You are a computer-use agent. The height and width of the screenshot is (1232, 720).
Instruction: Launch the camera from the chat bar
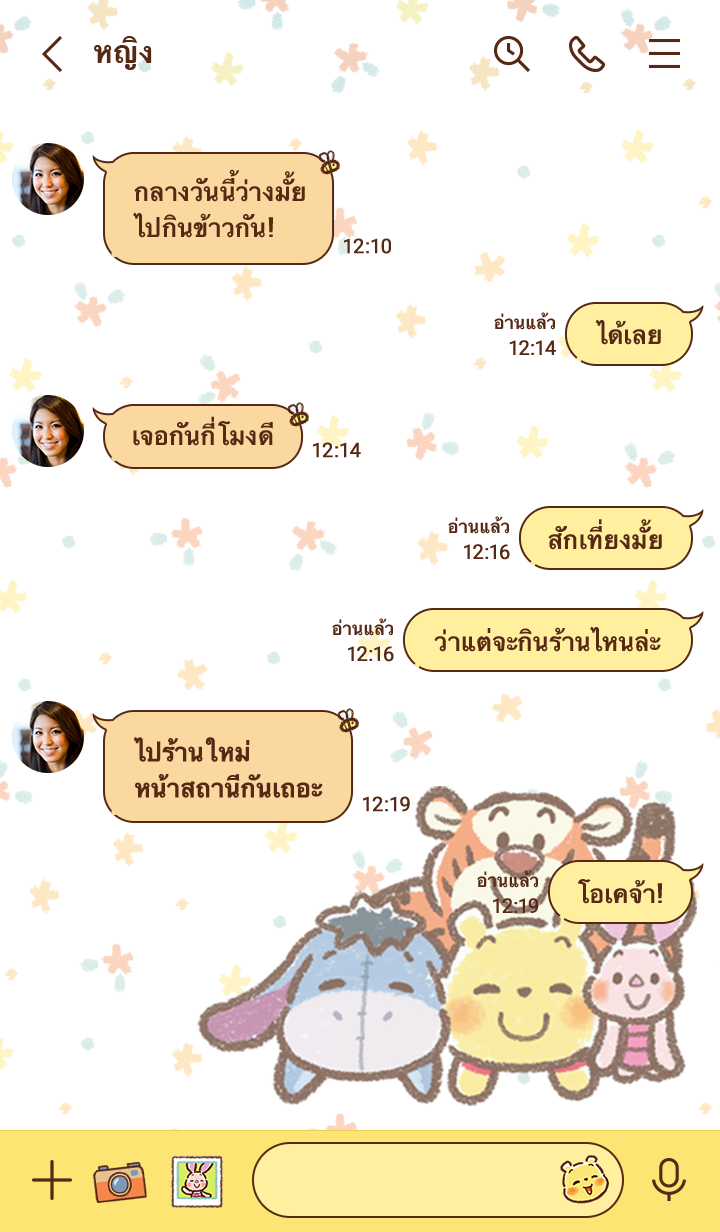pyautogui.click(x=120, y=1181)
